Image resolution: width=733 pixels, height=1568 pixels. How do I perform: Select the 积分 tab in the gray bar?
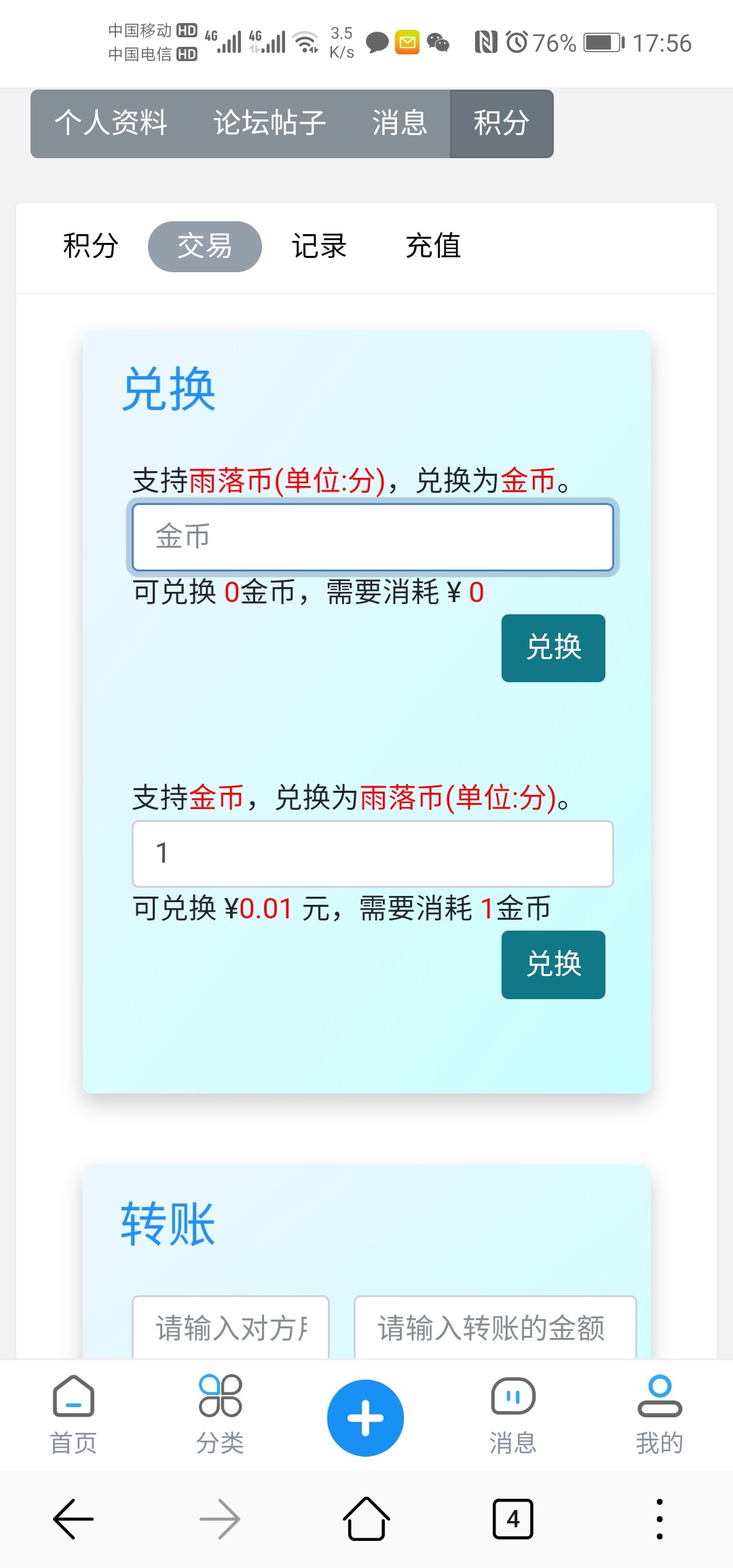tap(502, 124)
